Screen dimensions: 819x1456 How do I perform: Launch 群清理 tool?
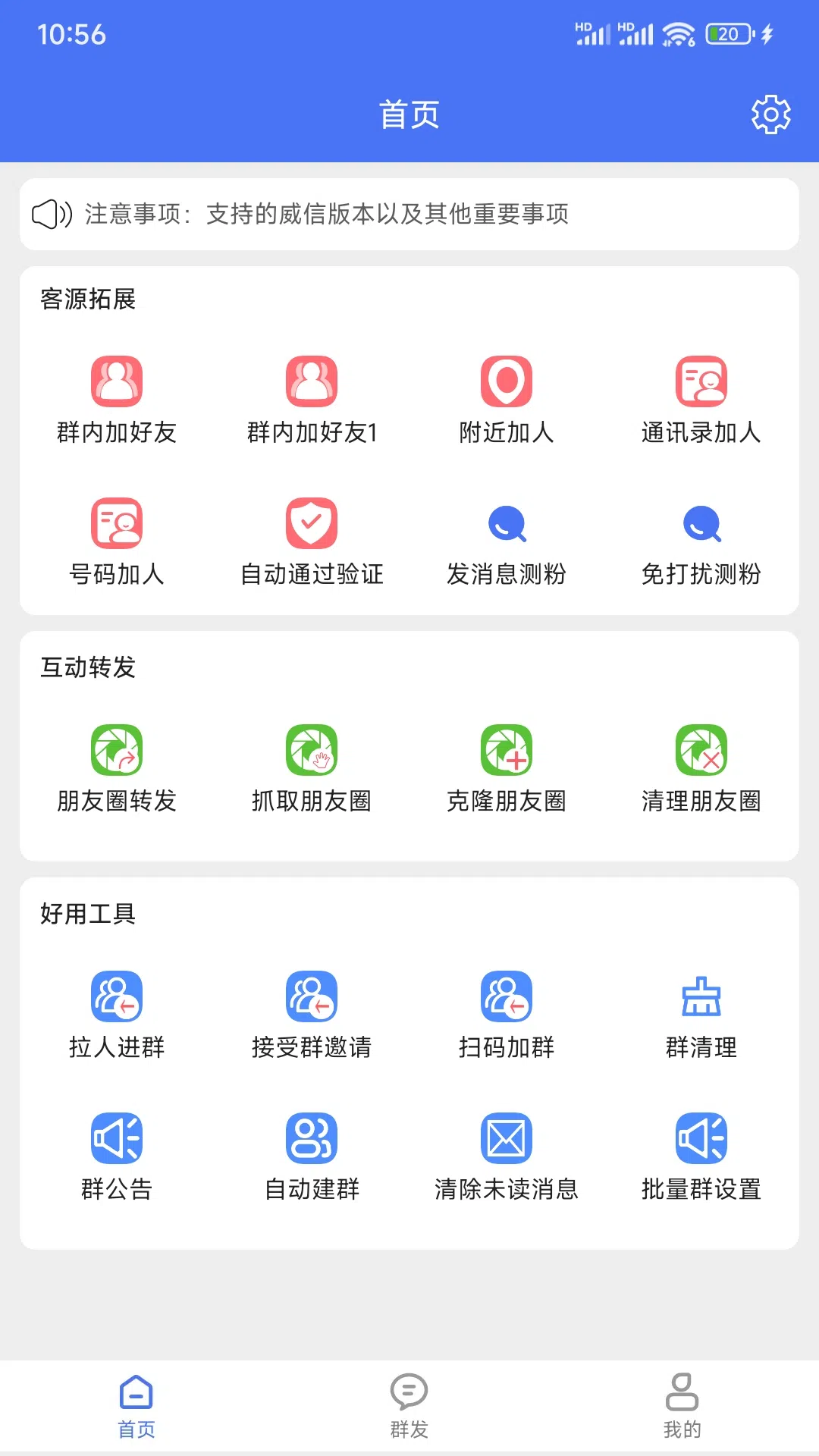(701, 1015)
